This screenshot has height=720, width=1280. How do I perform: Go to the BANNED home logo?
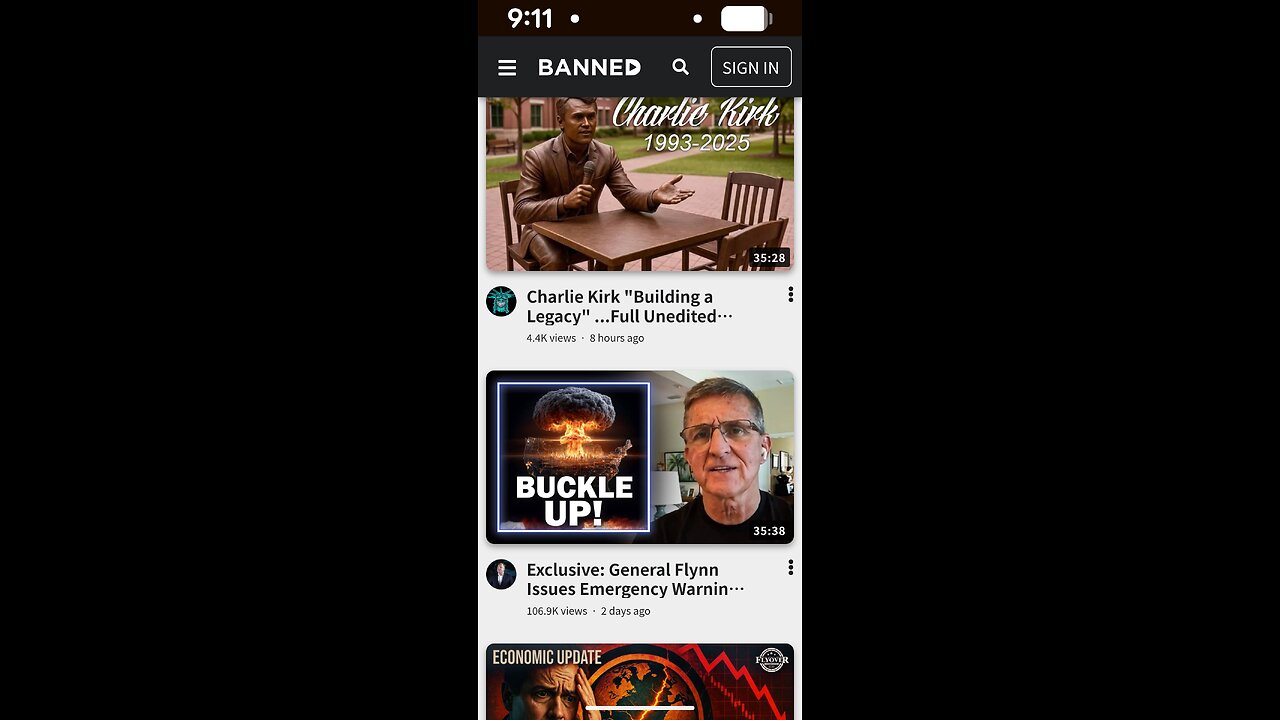coord(589,67)
